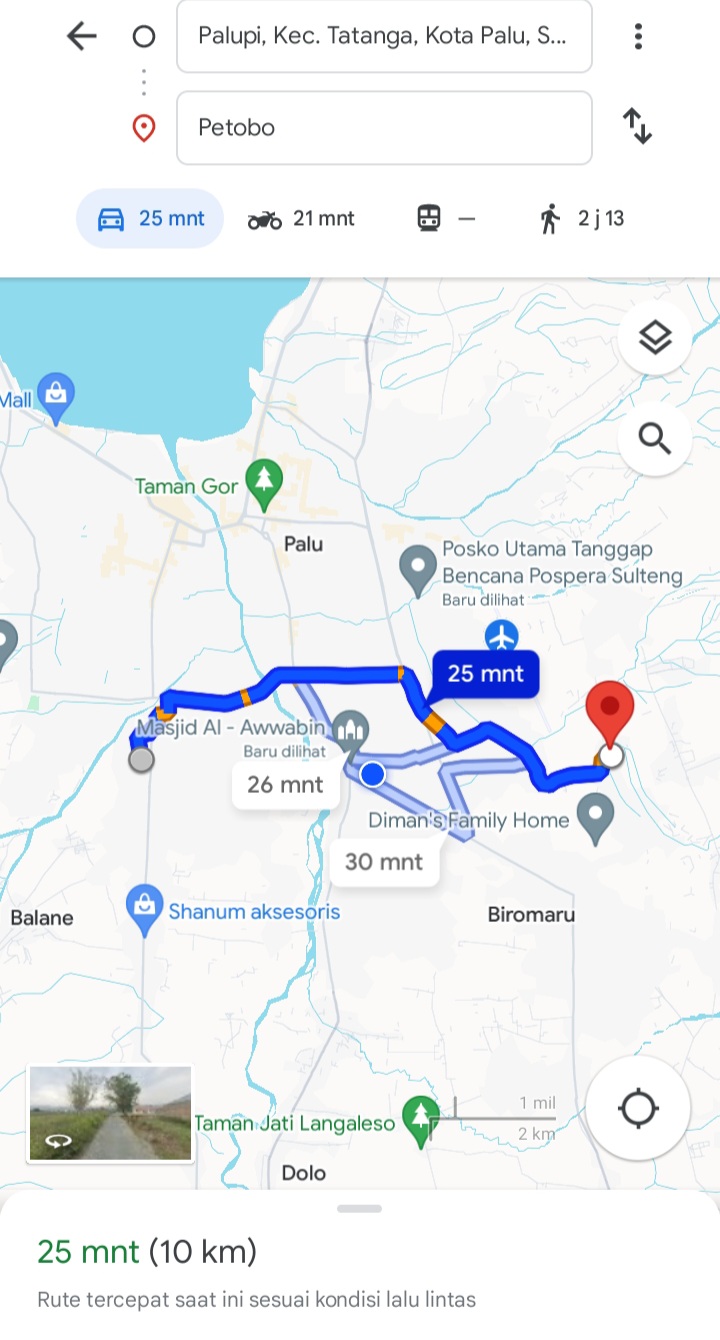Viewport: 720px width, 1340px height.
Task: Edit the starting point Palupi field
Action: pyautogui.click(x=384, y=37)
